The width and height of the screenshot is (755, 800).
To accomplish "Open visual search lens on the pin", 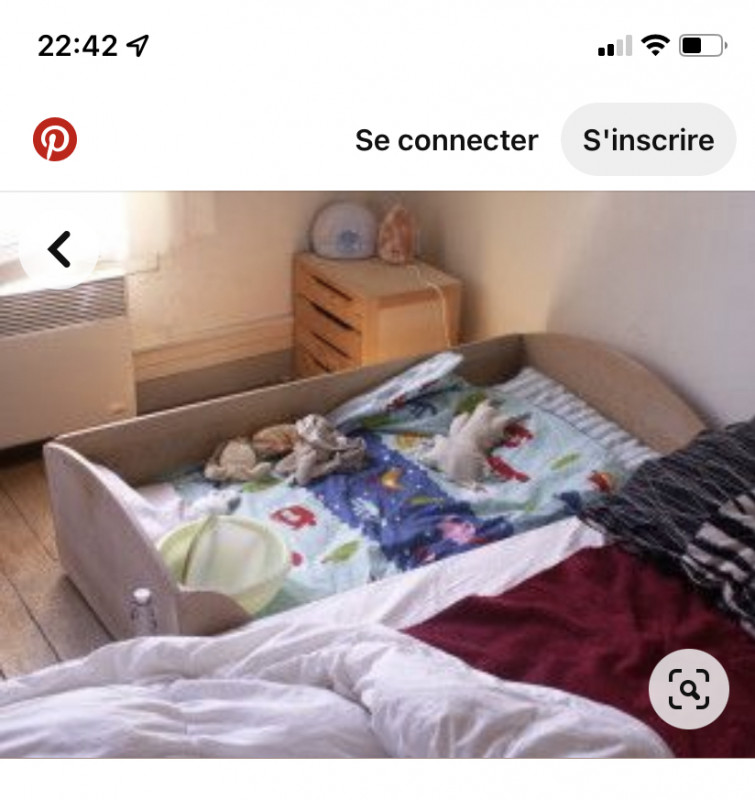I will [688, 689].
